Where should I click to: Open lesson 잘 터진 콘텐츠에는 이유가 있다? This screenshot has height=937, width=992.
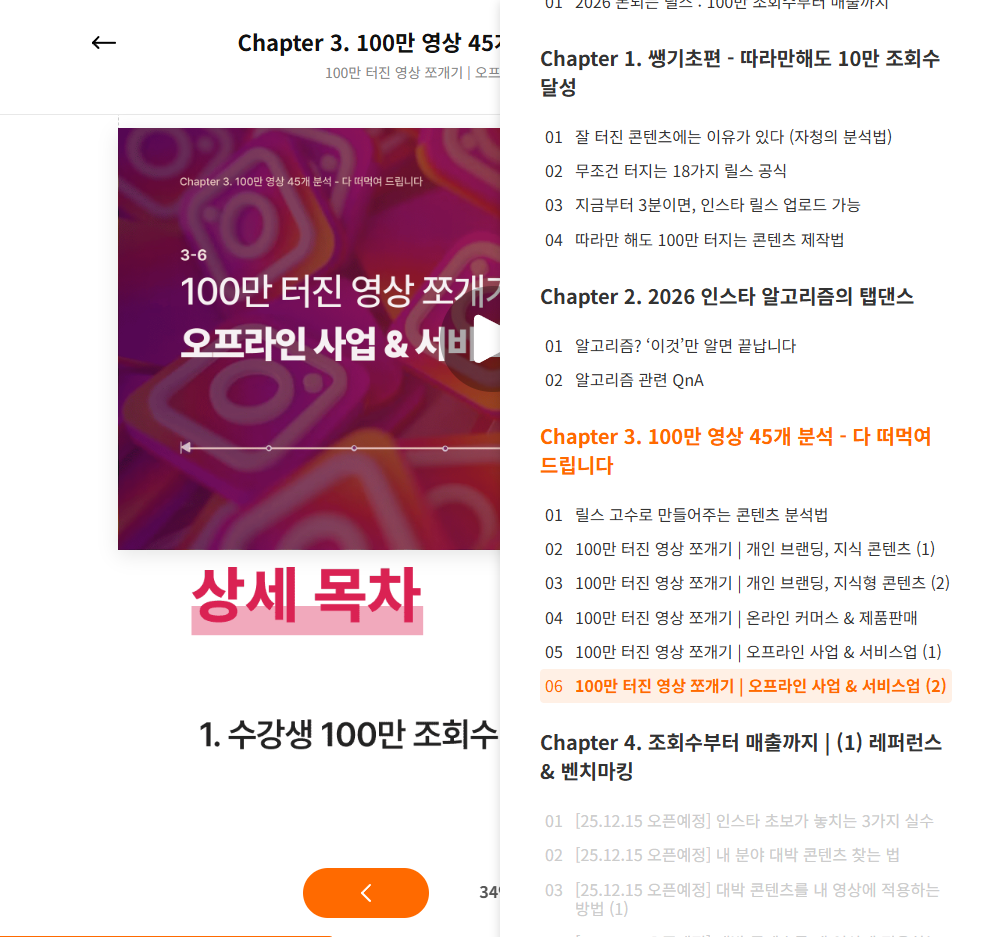point(732,137)
